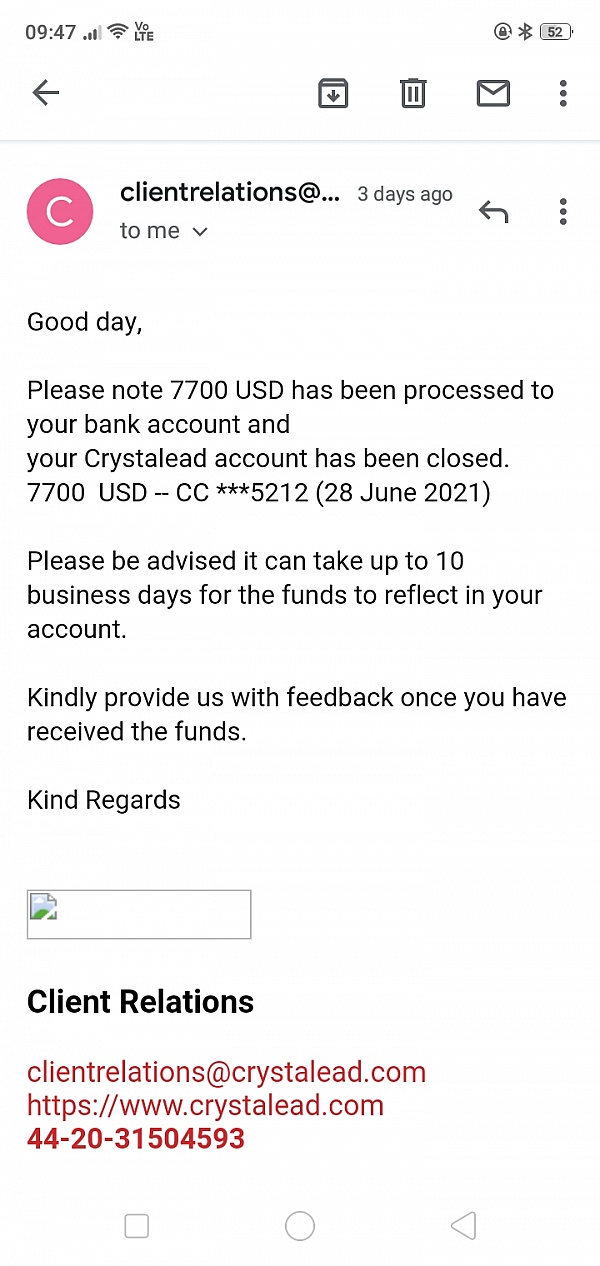Mark the email as unread
This screenshot has width=600, height=1266.
(x=493, y=93)
